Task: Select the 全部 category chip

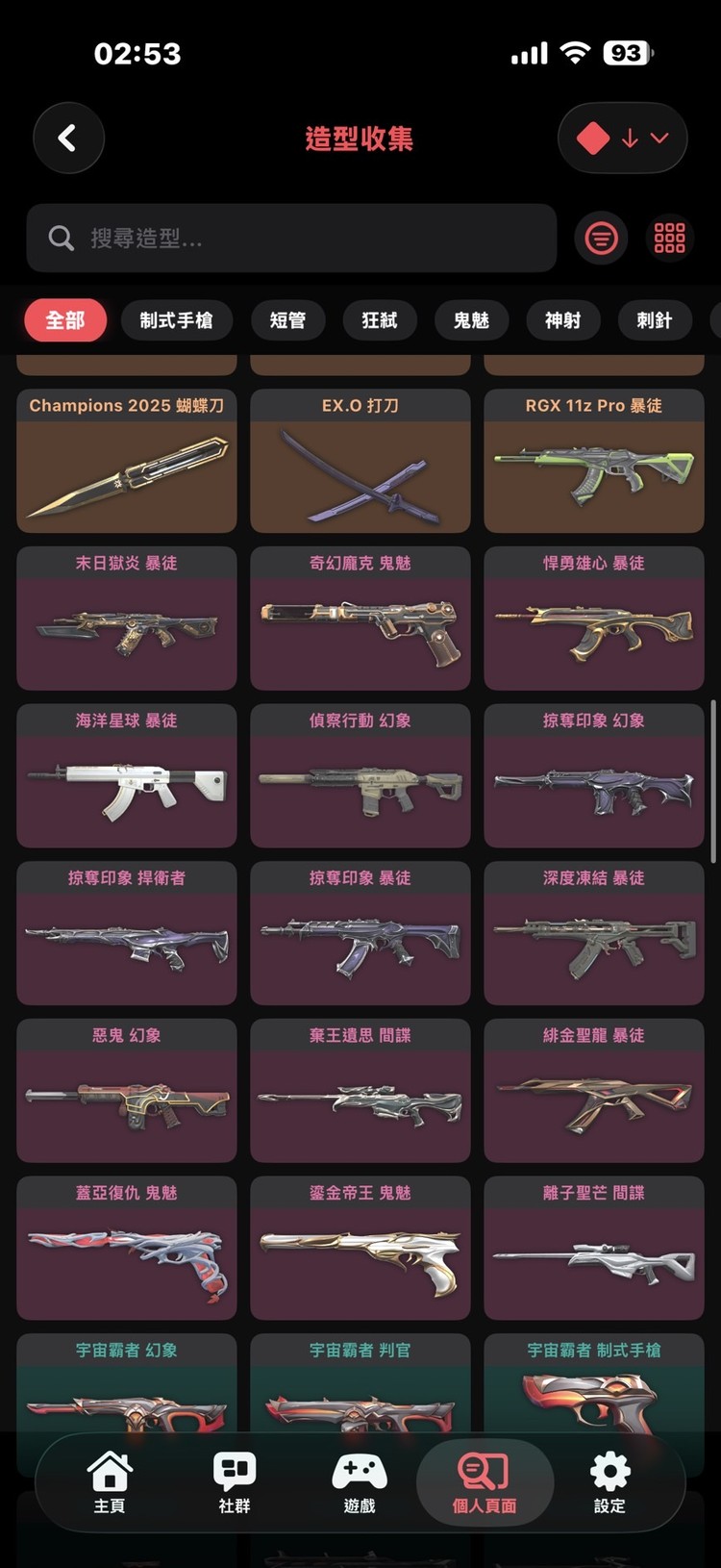Action: 65,320
